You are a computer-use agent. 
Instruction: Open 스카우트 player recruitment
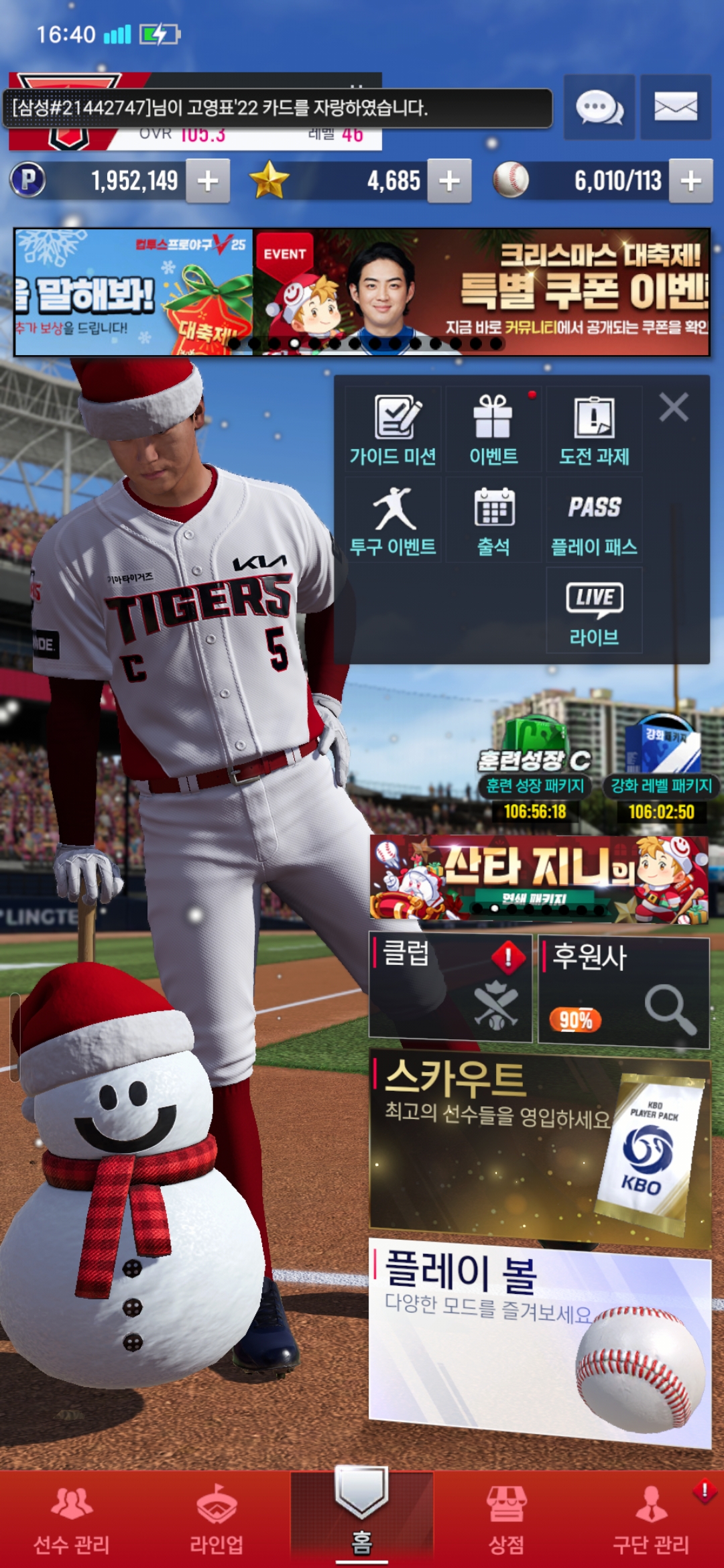point(540,1146)
